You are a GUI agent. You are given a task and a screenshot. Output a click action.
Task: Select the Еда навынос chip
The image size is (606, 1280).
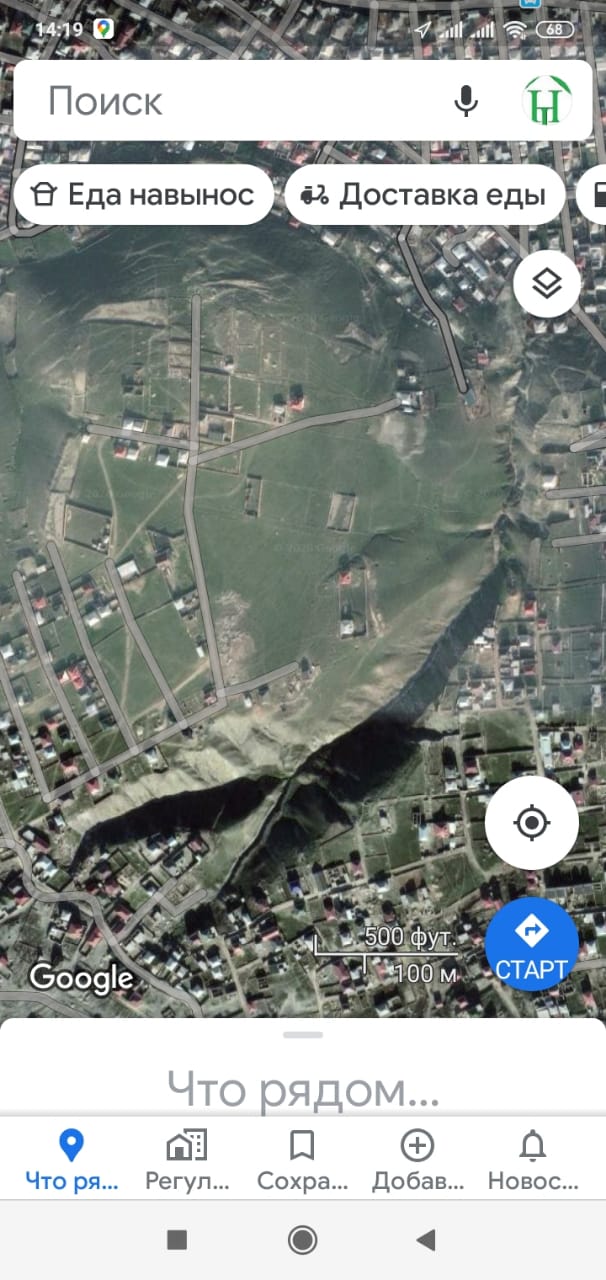[x=143, y=194]
